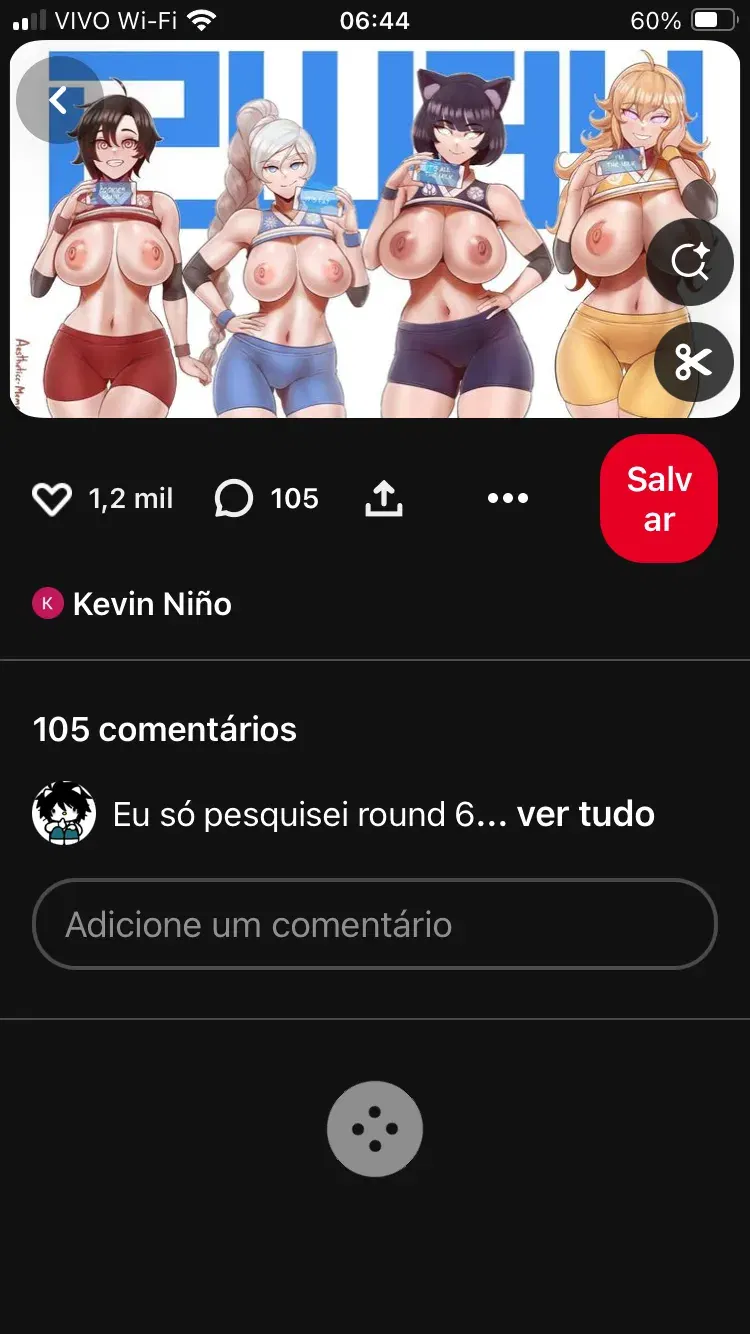750x1334 pixels.
Task: Go back using the arrow button
Action: point(59,99)
